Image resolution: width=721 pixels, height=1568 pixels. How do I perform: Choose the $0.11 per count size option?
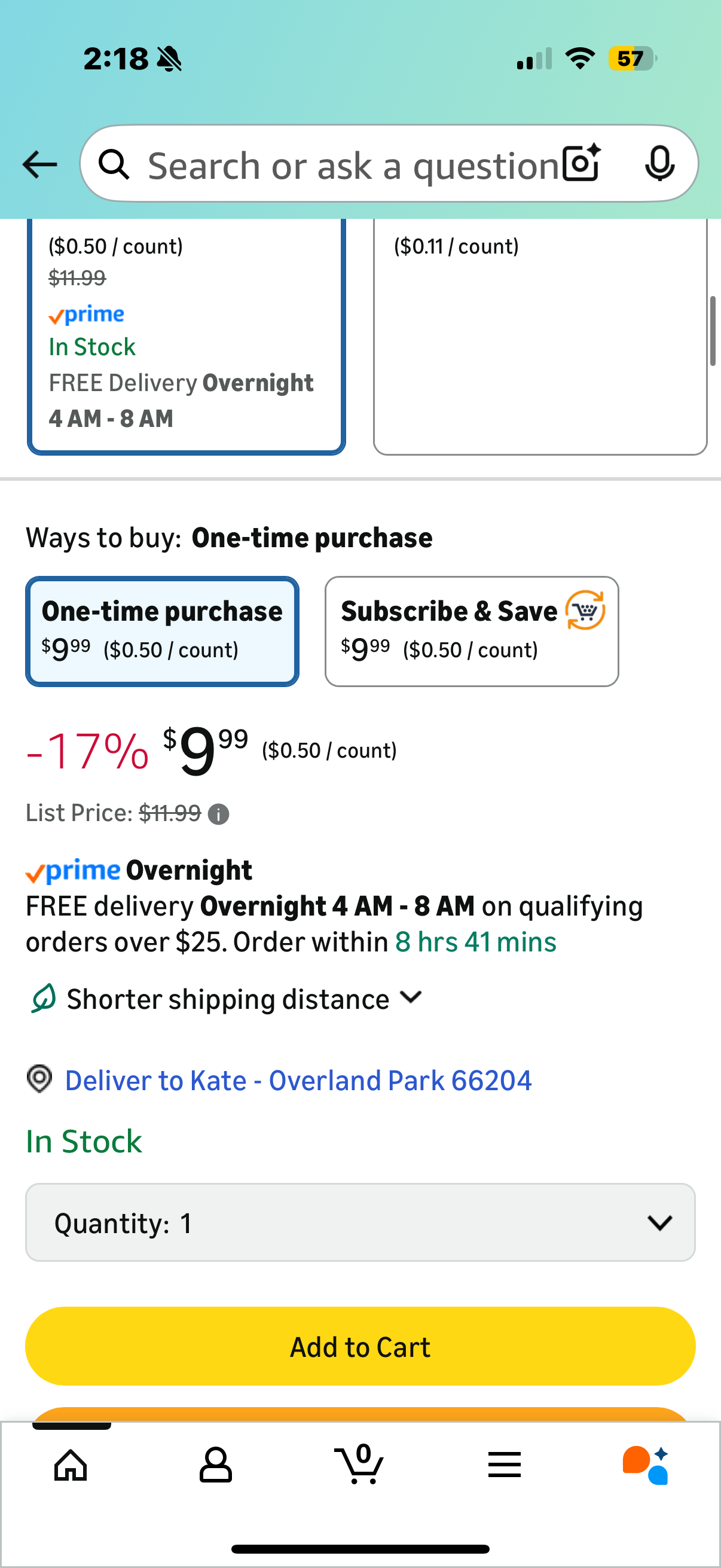tap(540, 335)
